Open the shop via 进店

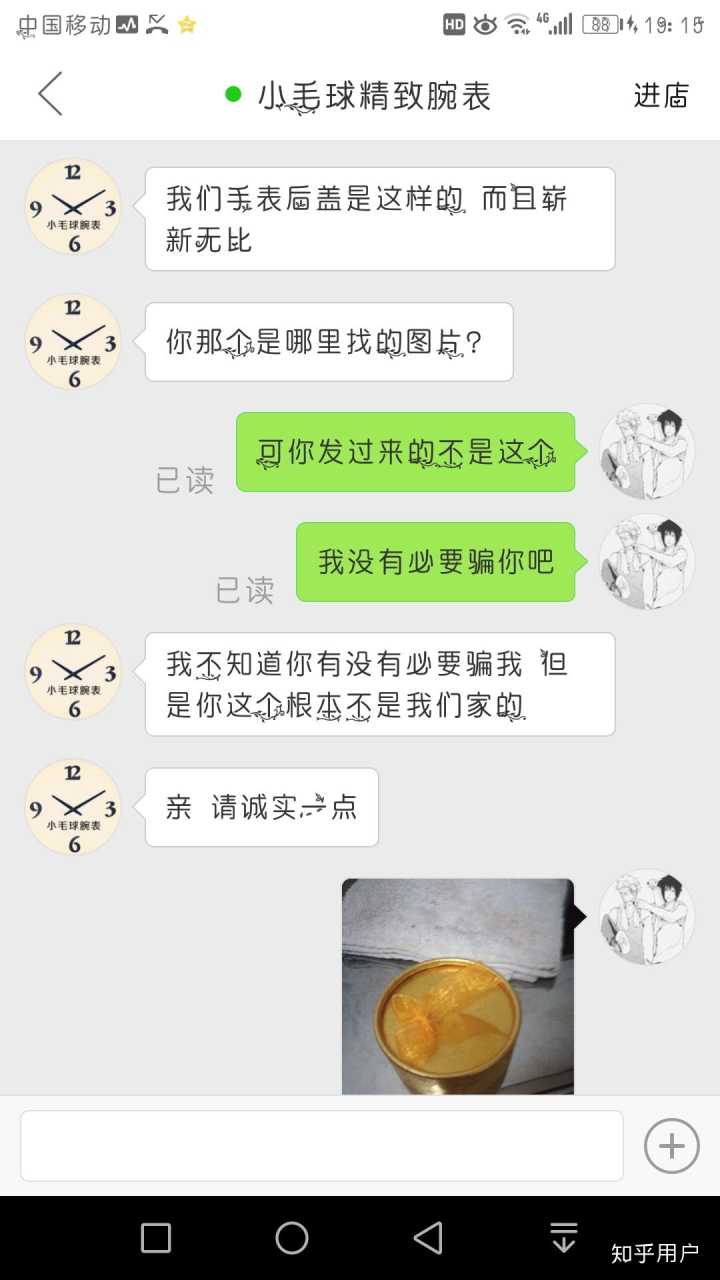(661, 96)
